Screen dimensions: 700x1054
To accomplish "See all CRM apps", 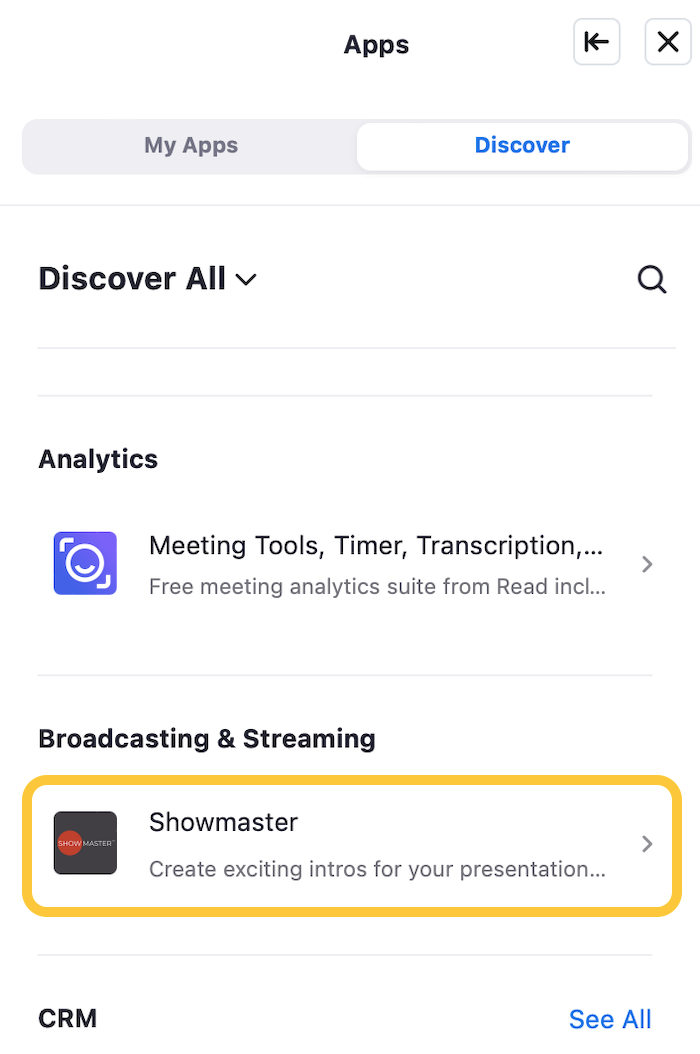I will 610,1019.
